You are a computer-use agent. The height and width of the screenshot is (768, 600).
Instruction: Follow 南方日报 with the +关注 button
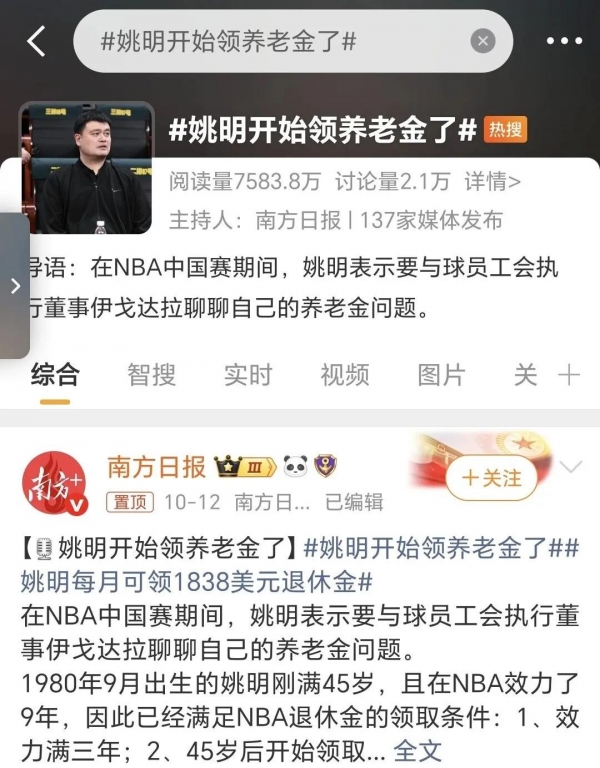pos(490,477)
